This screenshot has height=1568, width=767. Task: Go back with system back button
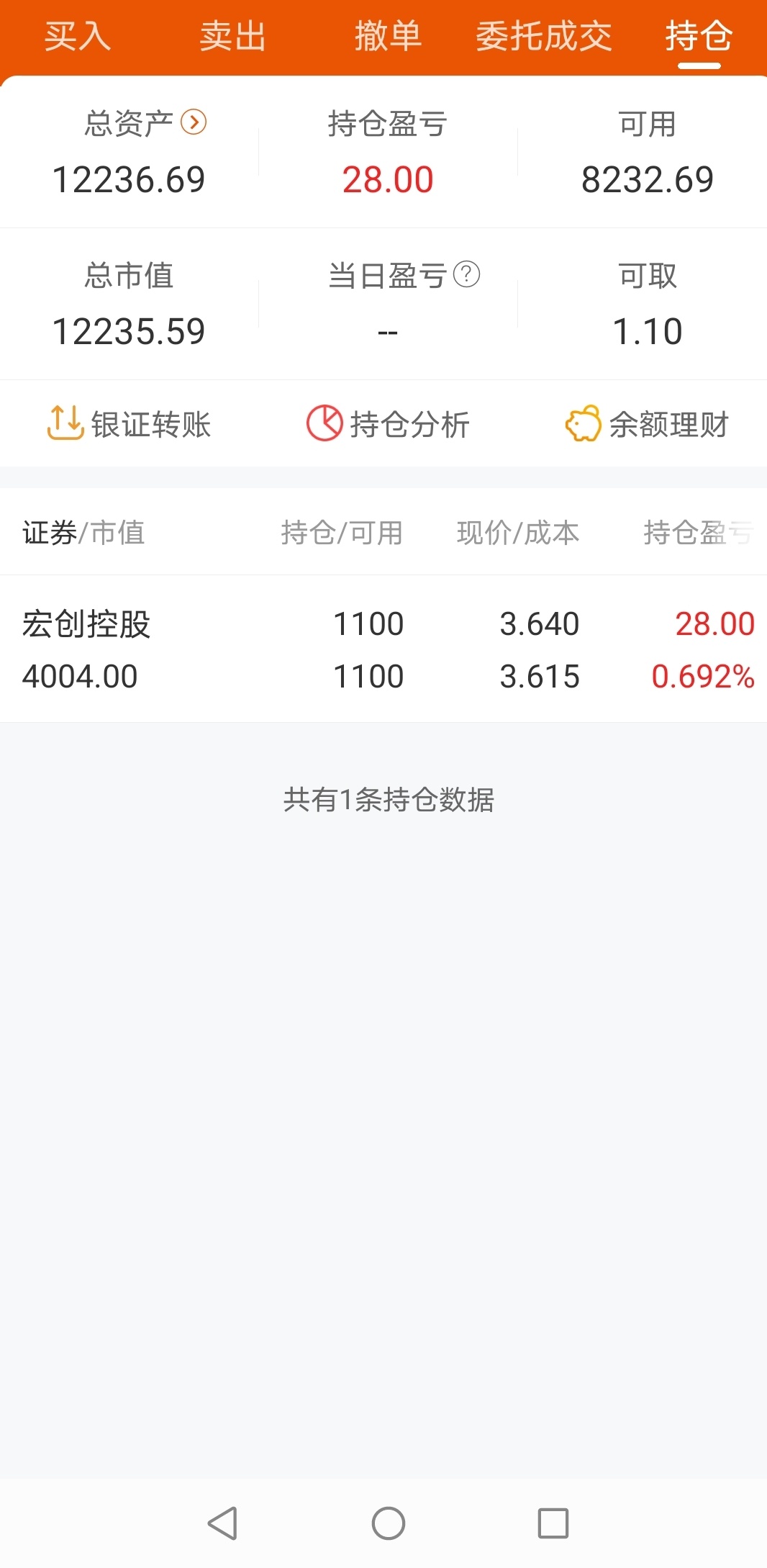pyautogui.click(x=222, y=1523)
